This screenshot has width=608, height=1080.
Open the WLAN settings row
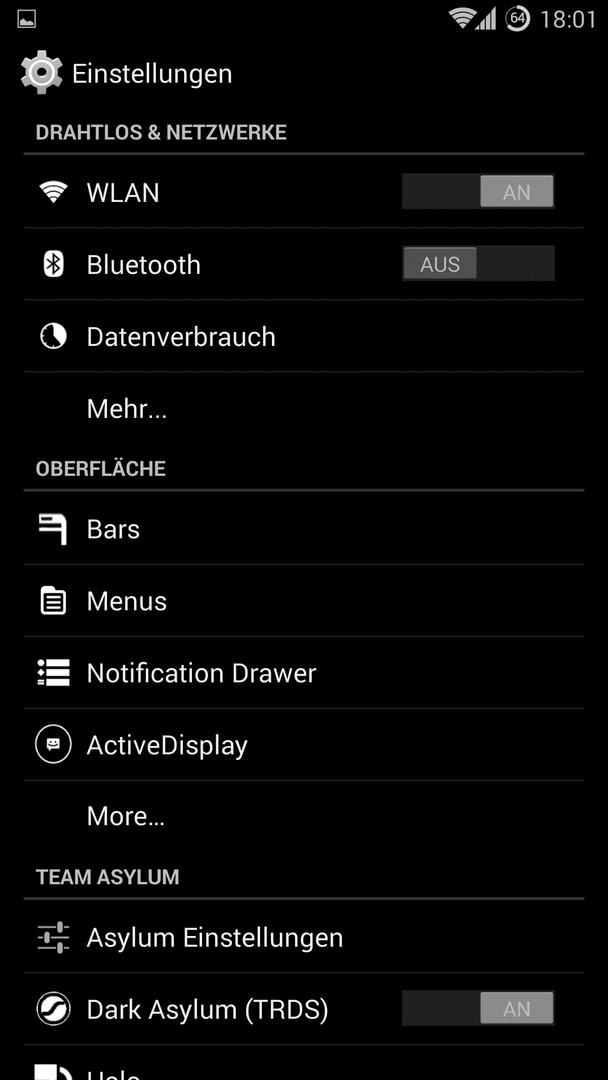pos(304,192)
